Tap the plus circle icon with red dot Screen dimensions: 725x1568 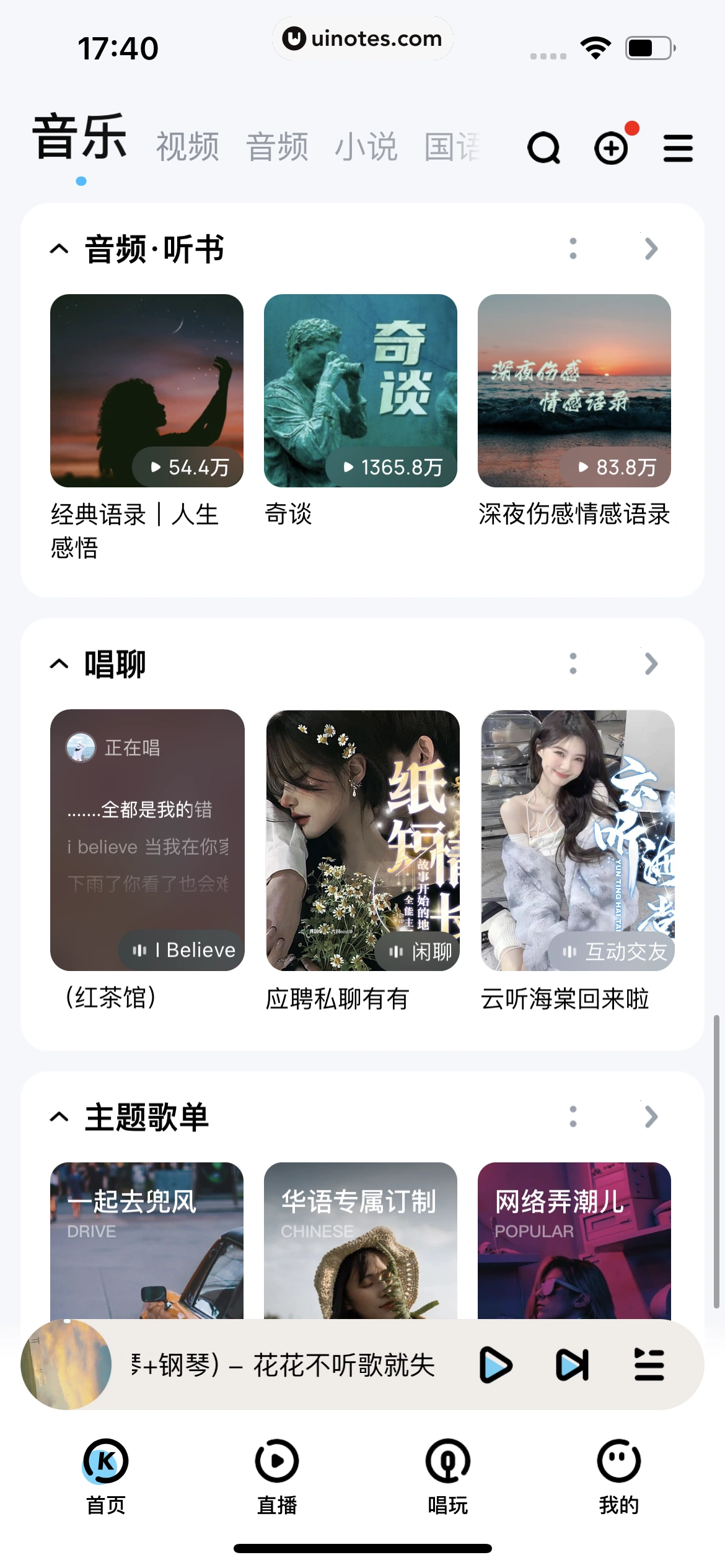(x=612, y=149)
